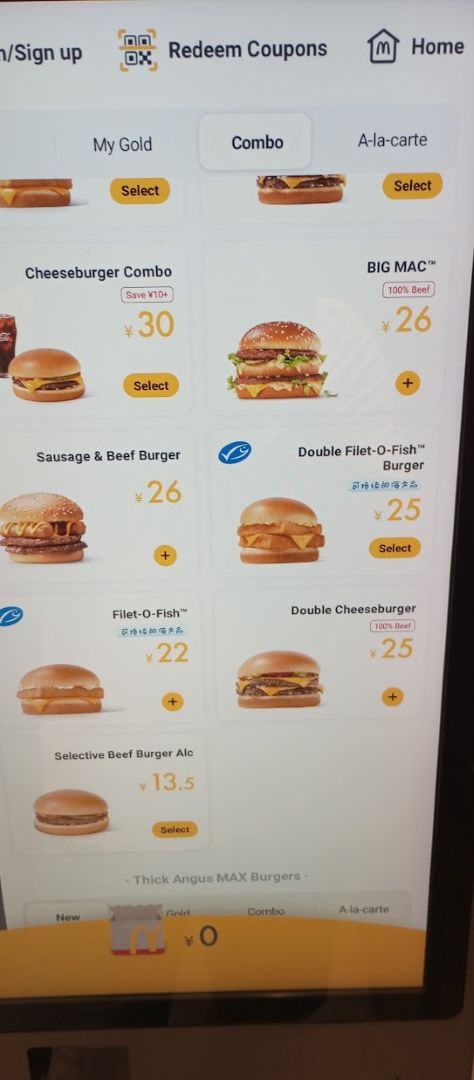Select the Selective Beef Burger Alc

point(175,830)
